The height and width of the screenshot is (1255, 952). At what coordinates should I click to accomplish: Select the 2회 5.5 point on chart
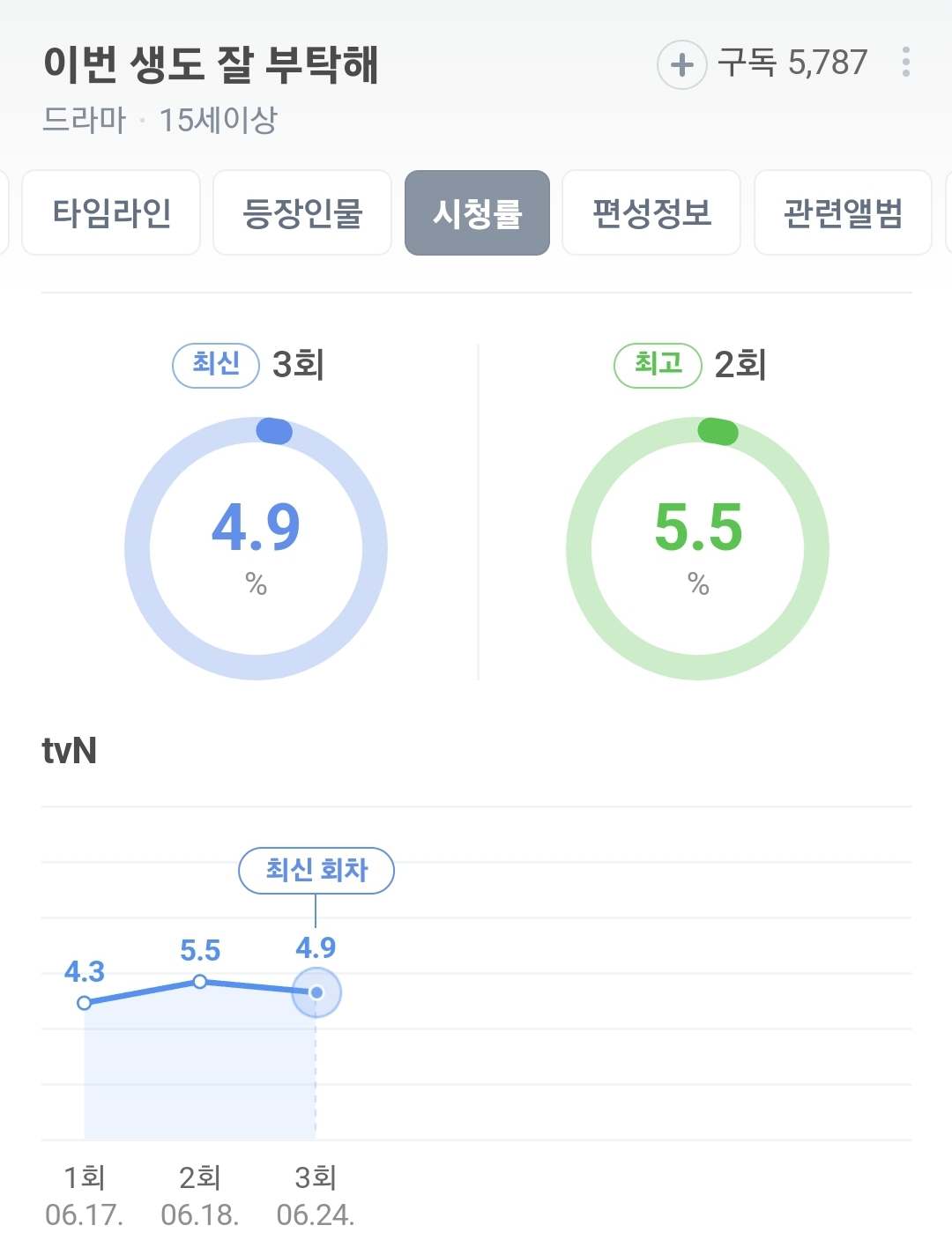point(200,981)
